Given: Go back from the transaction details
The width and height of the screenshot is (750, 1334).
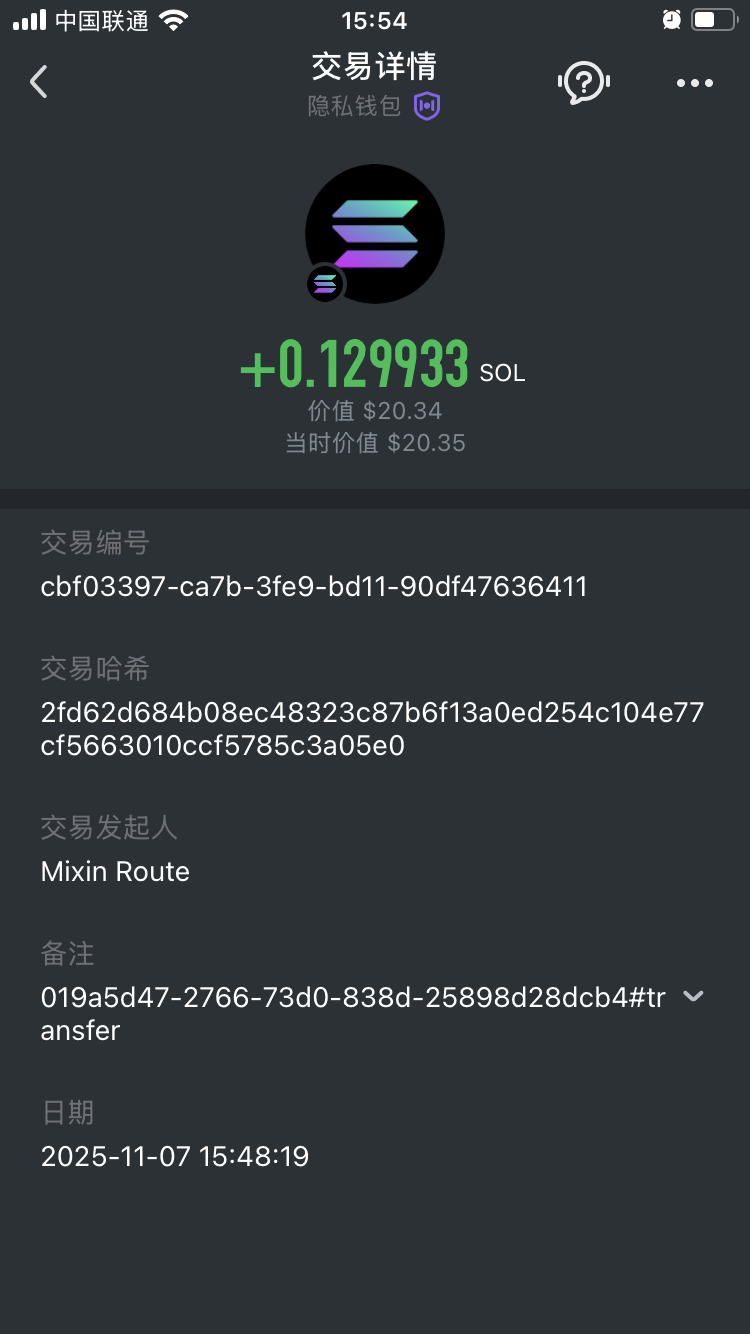Looking at the screenshot, I should [39, 82].
